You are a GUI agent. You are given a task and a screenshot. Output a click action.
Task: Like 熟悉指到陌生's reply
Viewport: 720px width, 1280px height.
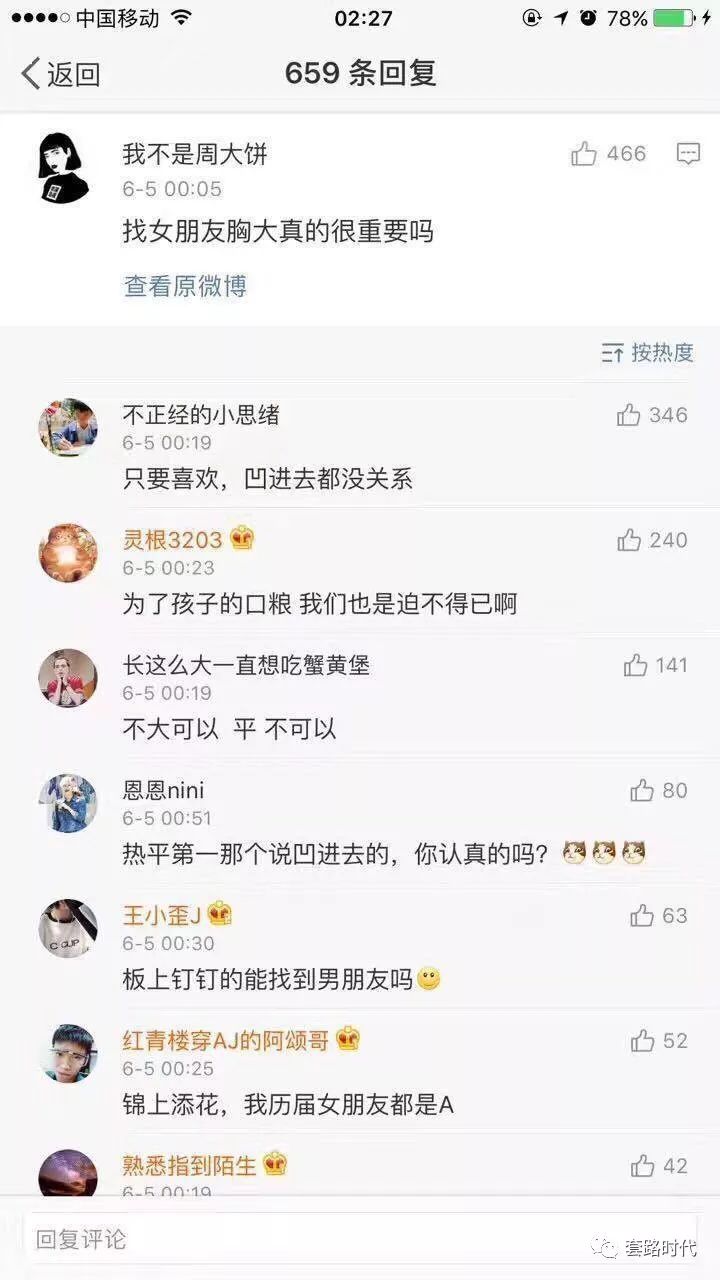click(642, 1166)
